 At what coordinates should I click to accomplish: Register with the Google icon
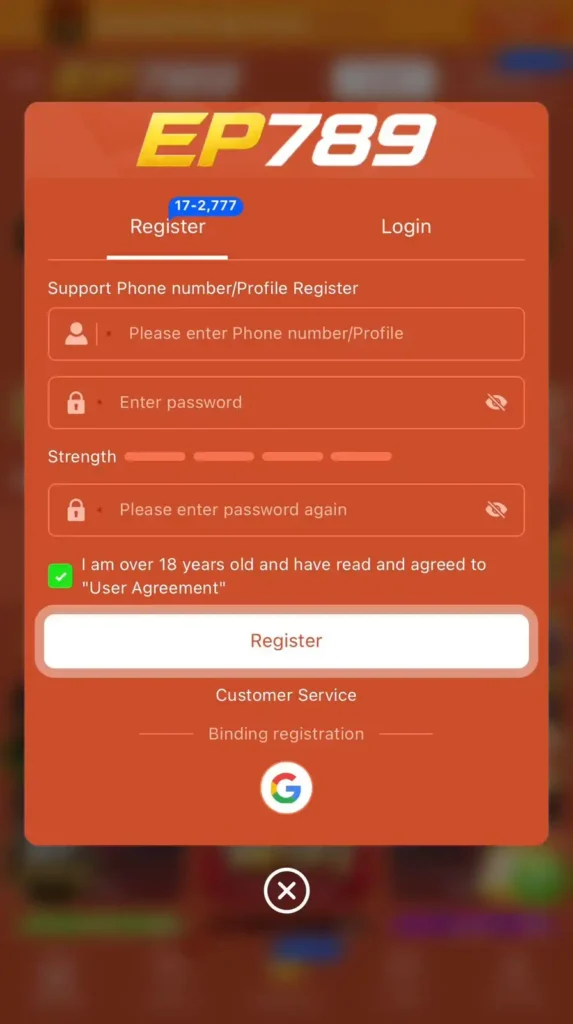click(x=286, y=788)
